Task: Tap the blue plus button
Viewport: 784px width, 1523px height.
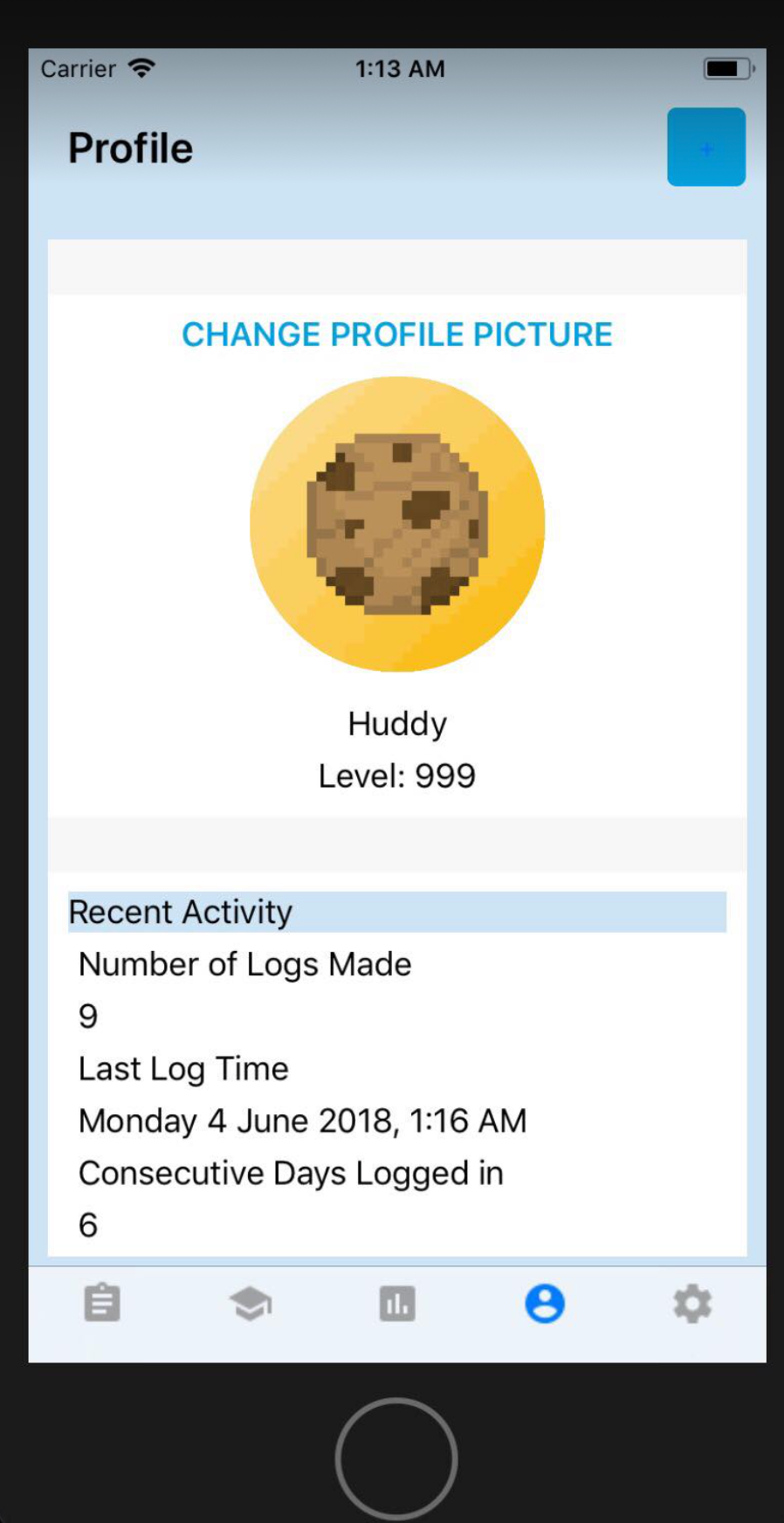Action: pyautogui.click(x=705, y=148)
